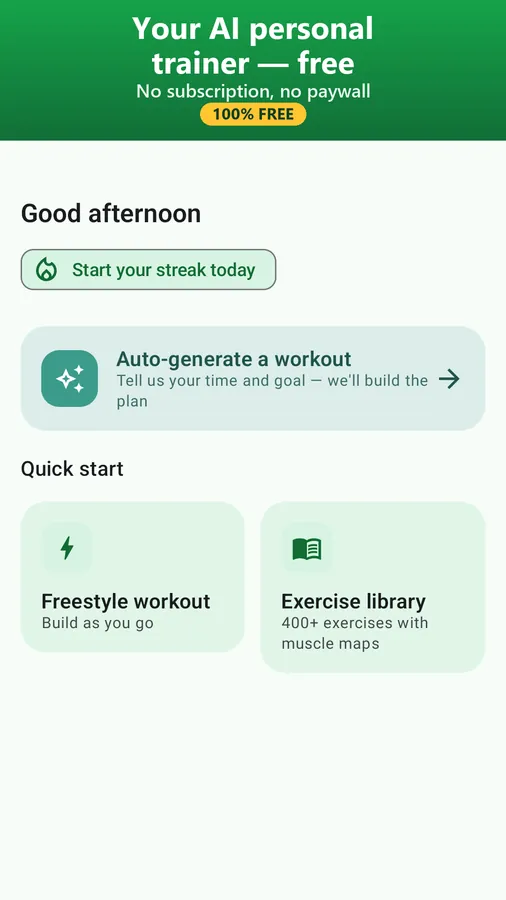Browse the Exercise library
This screenshot has height=900, width=506.
[x=373, y=587]
